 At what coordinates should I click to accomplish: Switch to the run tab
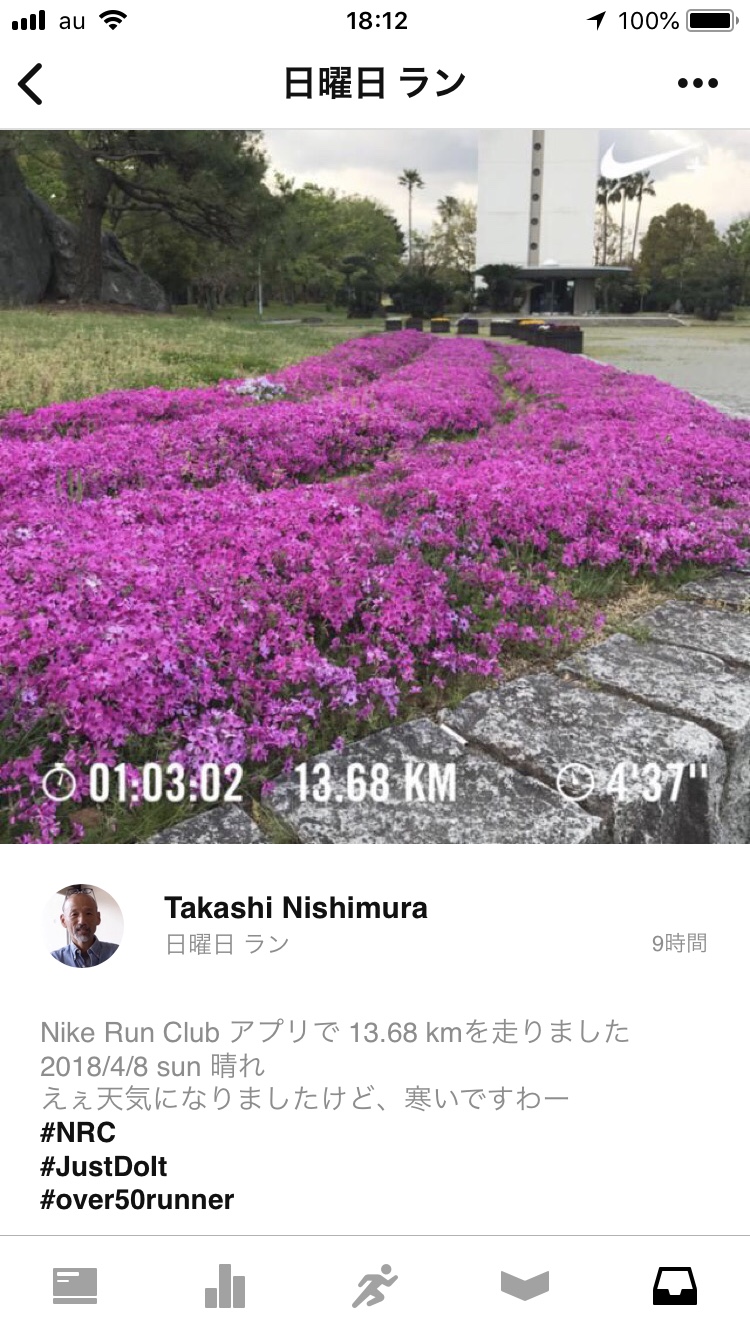(375, 1286)
